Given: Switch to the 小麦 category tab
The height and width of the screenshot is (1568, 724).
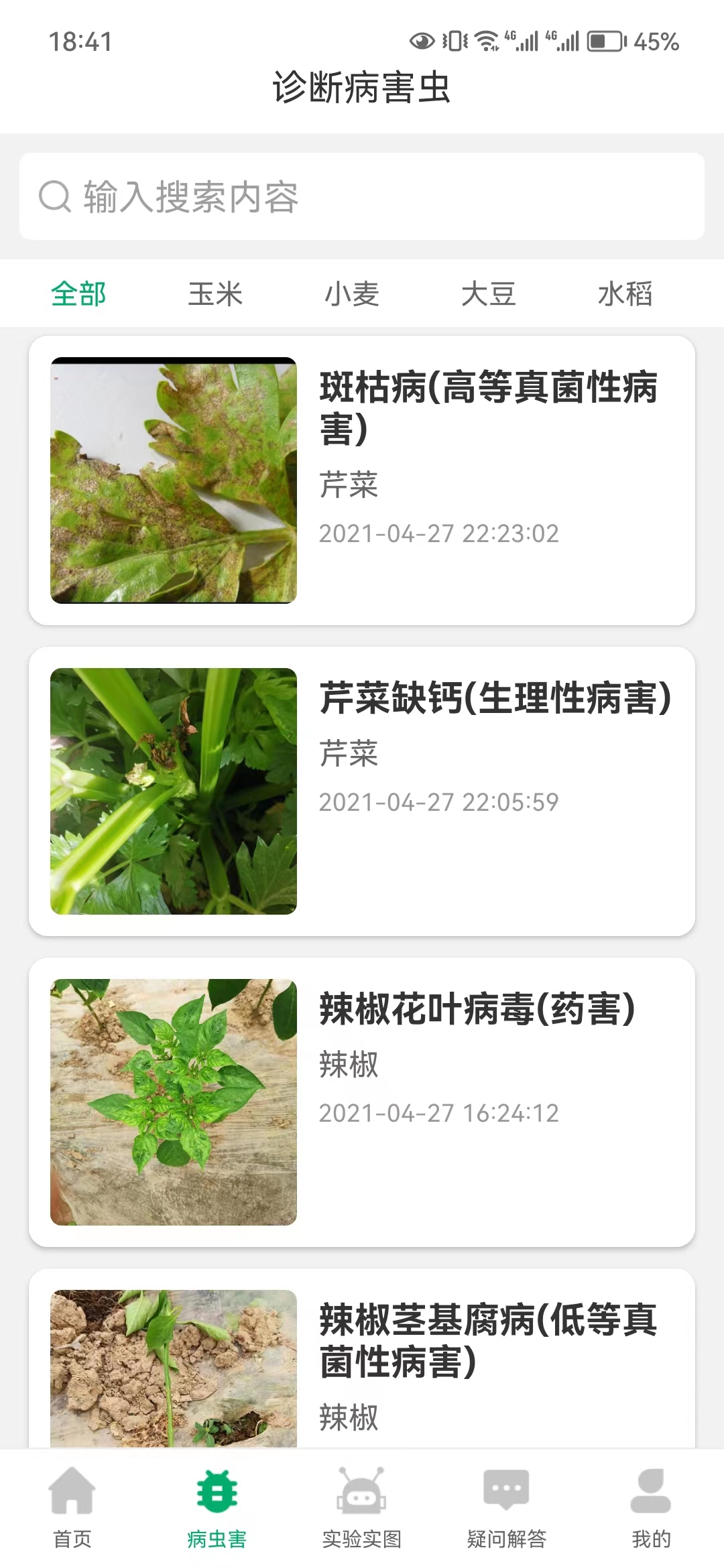Looking at the screenshot, I should pos(352,294).
